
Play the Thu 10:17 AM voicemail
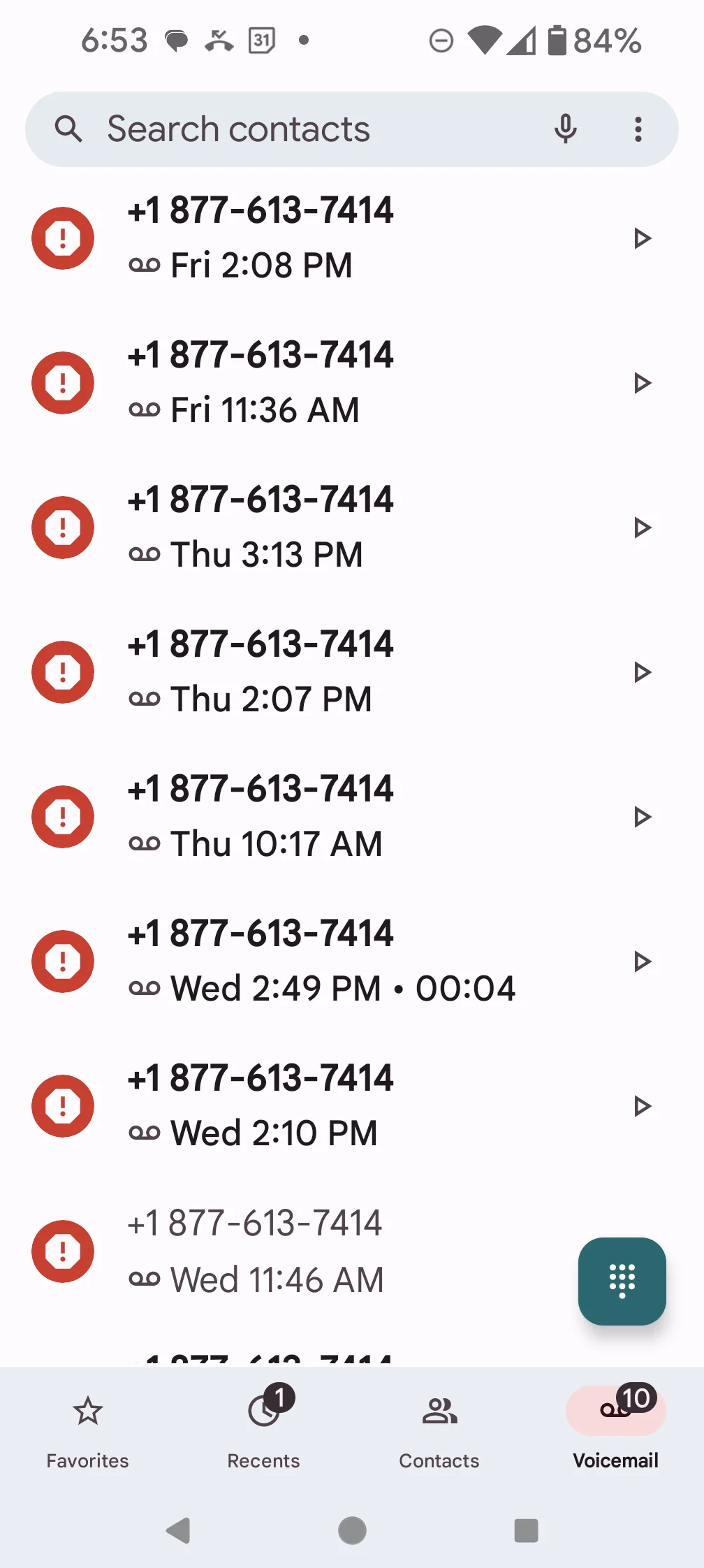pos(642,817)
